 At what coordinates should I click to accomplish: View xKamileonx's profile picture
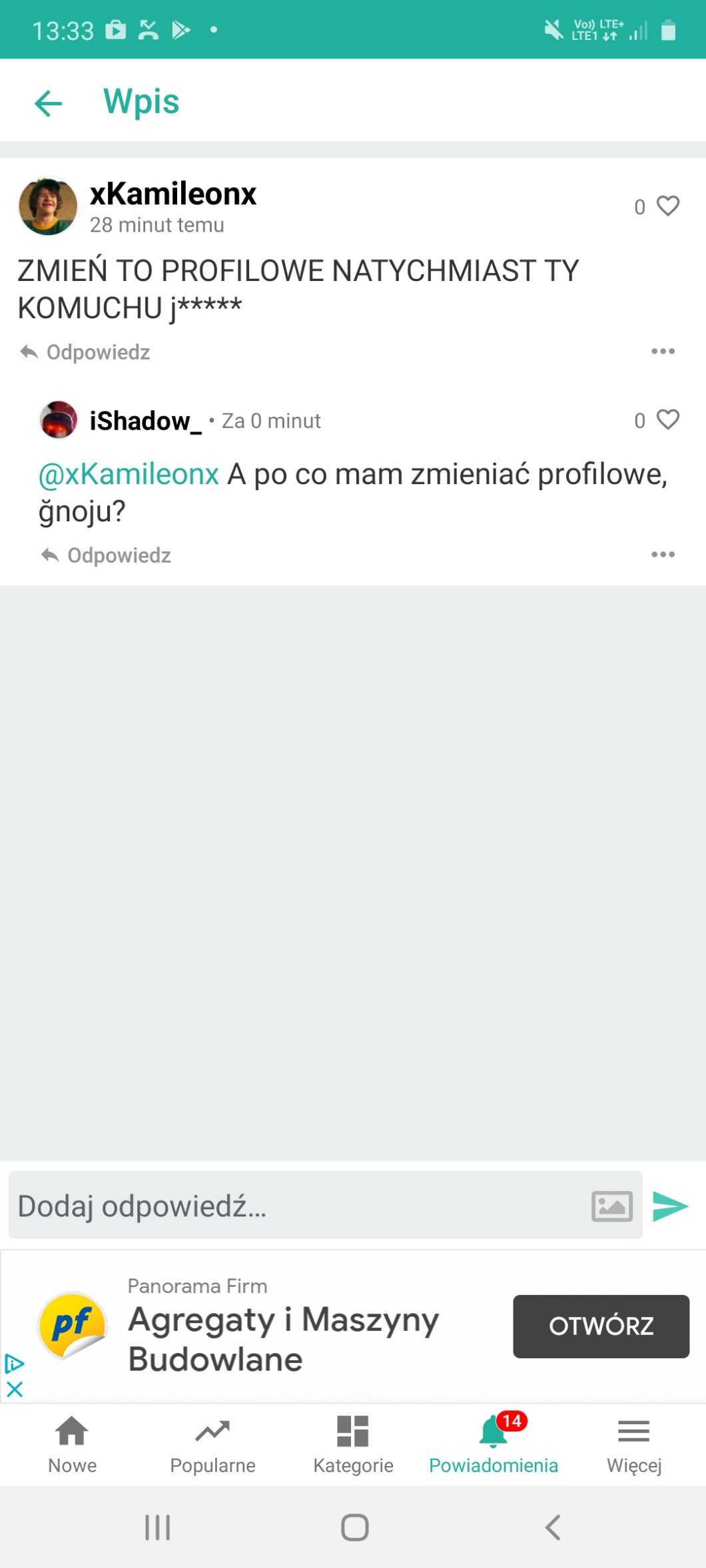coord(48,206)
